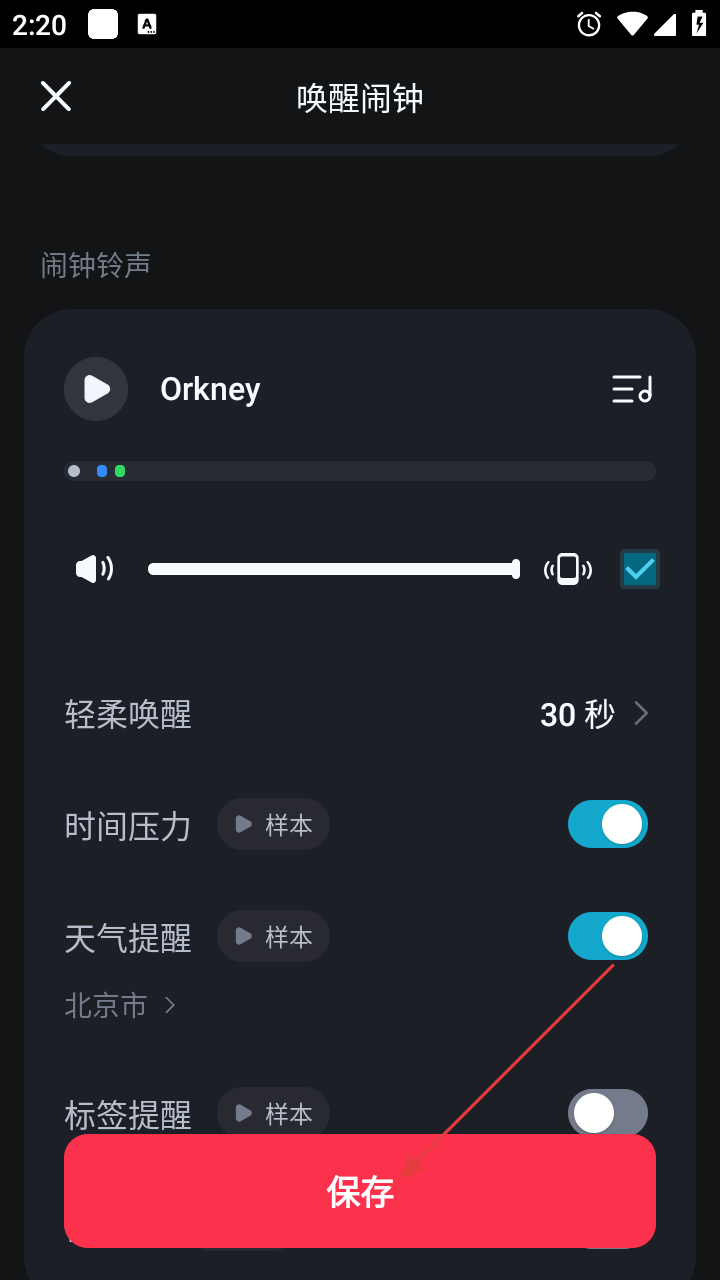The image size is (720, 1280).
Task: Play the Orkney ringtone preview
Action: (x=96, y=389)
